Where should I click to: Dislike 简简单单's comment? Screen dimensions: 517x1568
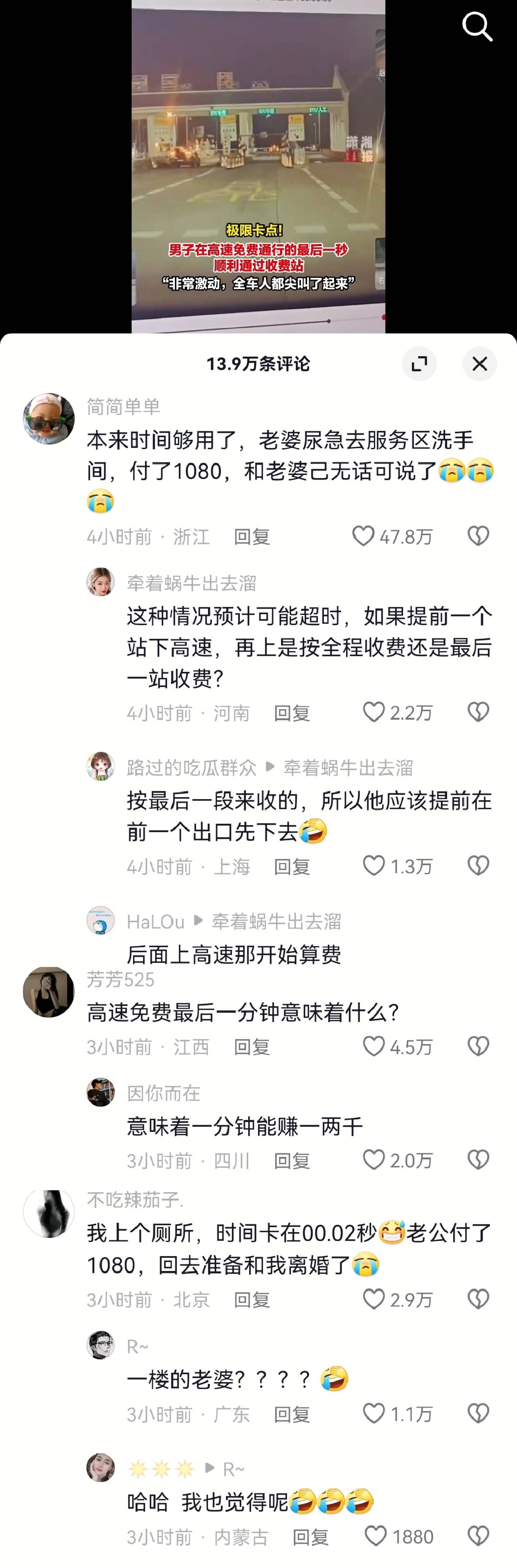(x=478, y=536)
